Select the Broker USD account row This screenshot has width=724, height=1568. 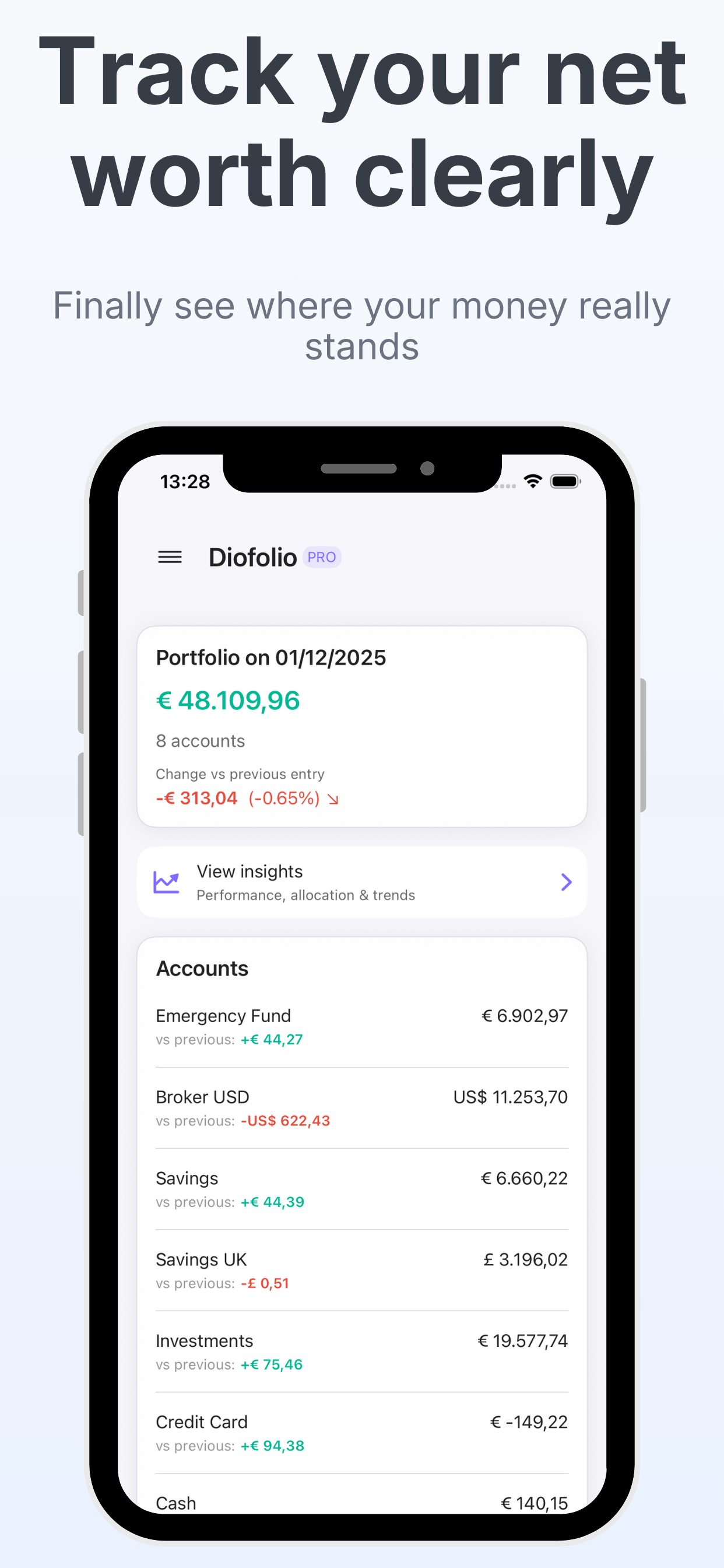pyautogui.click(x=362, y=1107)
